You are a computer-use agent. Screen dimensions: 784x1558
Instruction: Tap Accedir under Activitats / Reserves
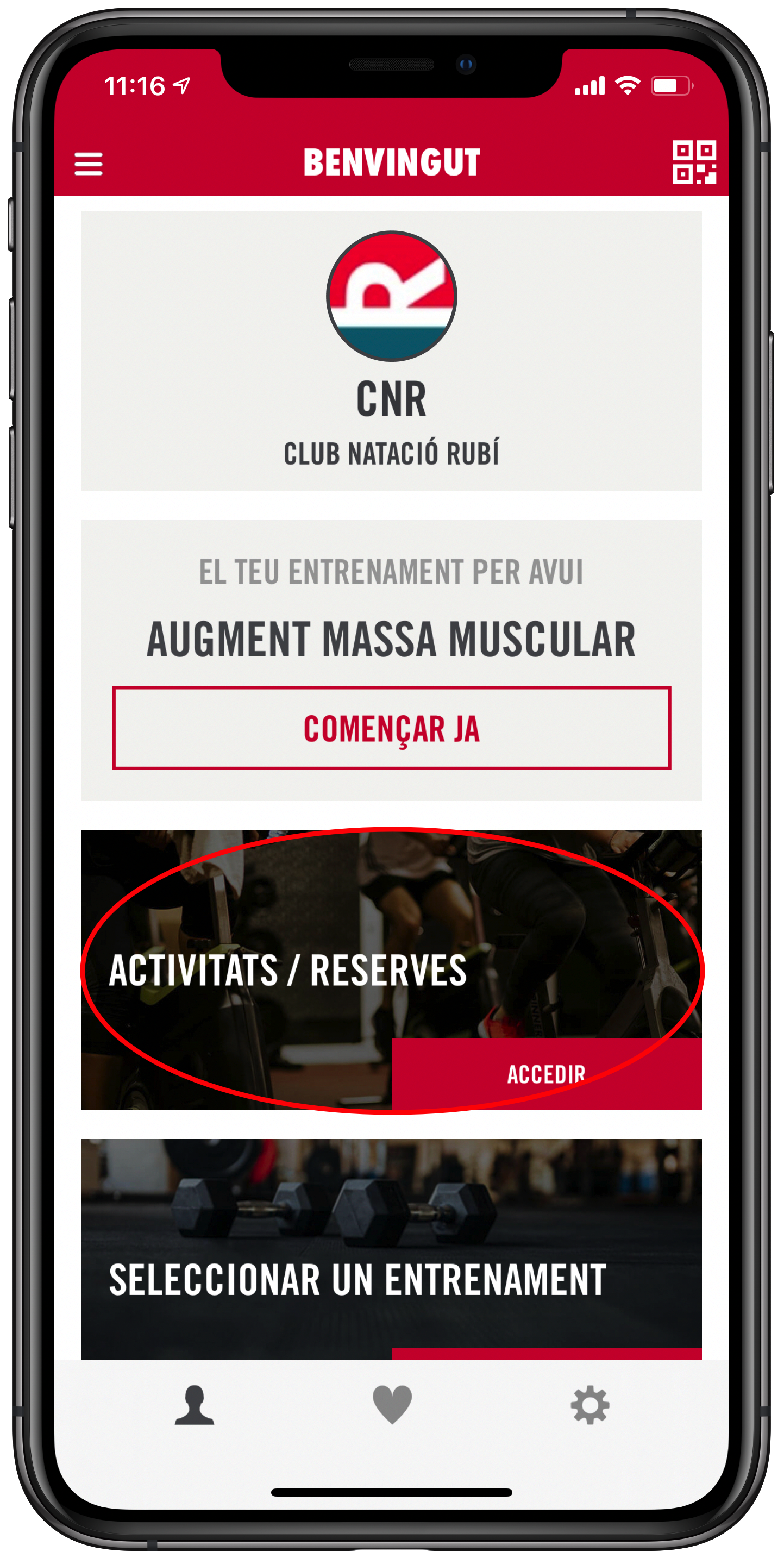pos(546,1074)
